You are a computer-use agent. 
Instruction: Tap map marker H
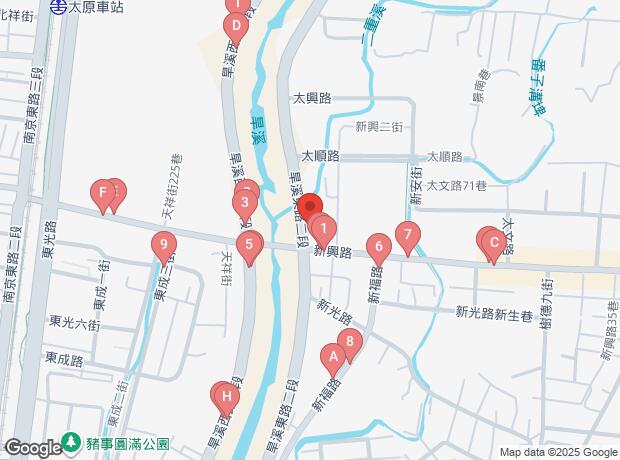(228, 397)
